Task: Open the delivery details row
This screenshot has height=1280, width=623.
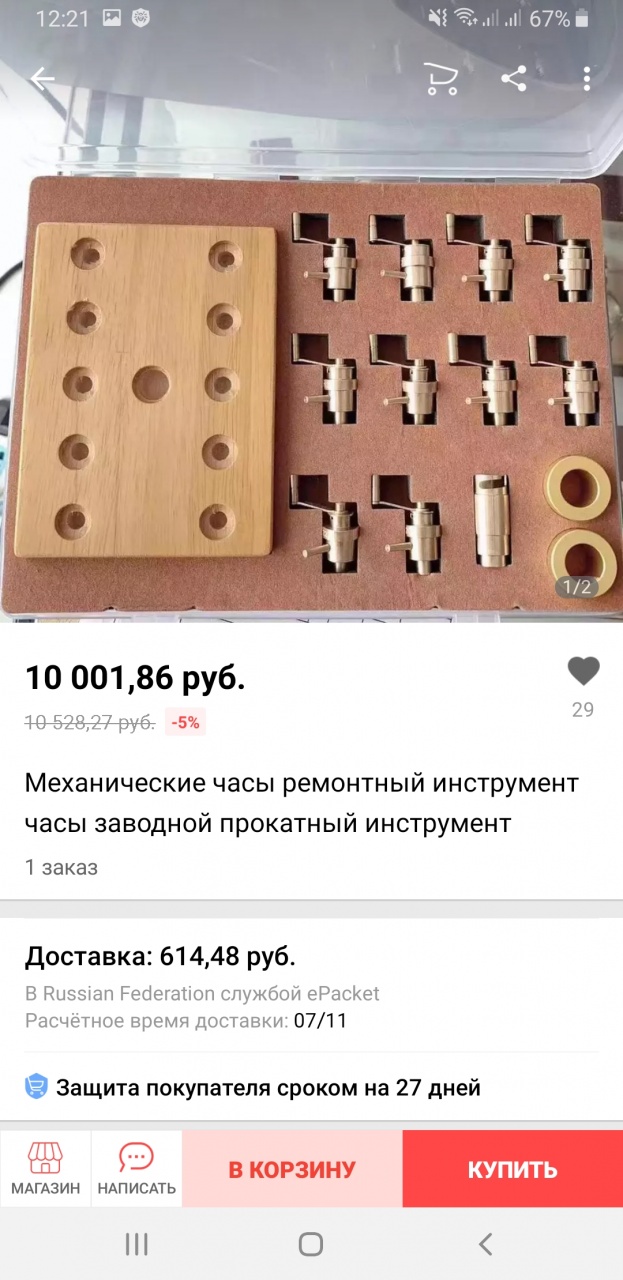Action: (311, 987)
